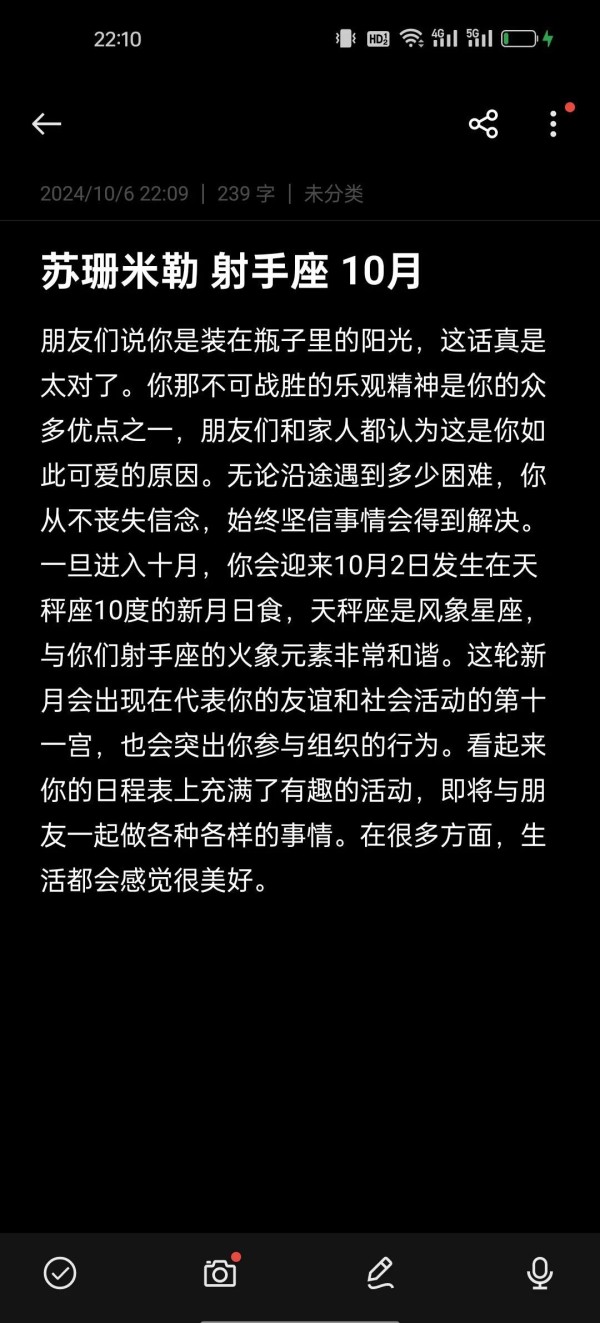The width and height of the screenshot is (600, 1323).
Task: Insert a photo with the camera icon
Action: (220, 1273)
